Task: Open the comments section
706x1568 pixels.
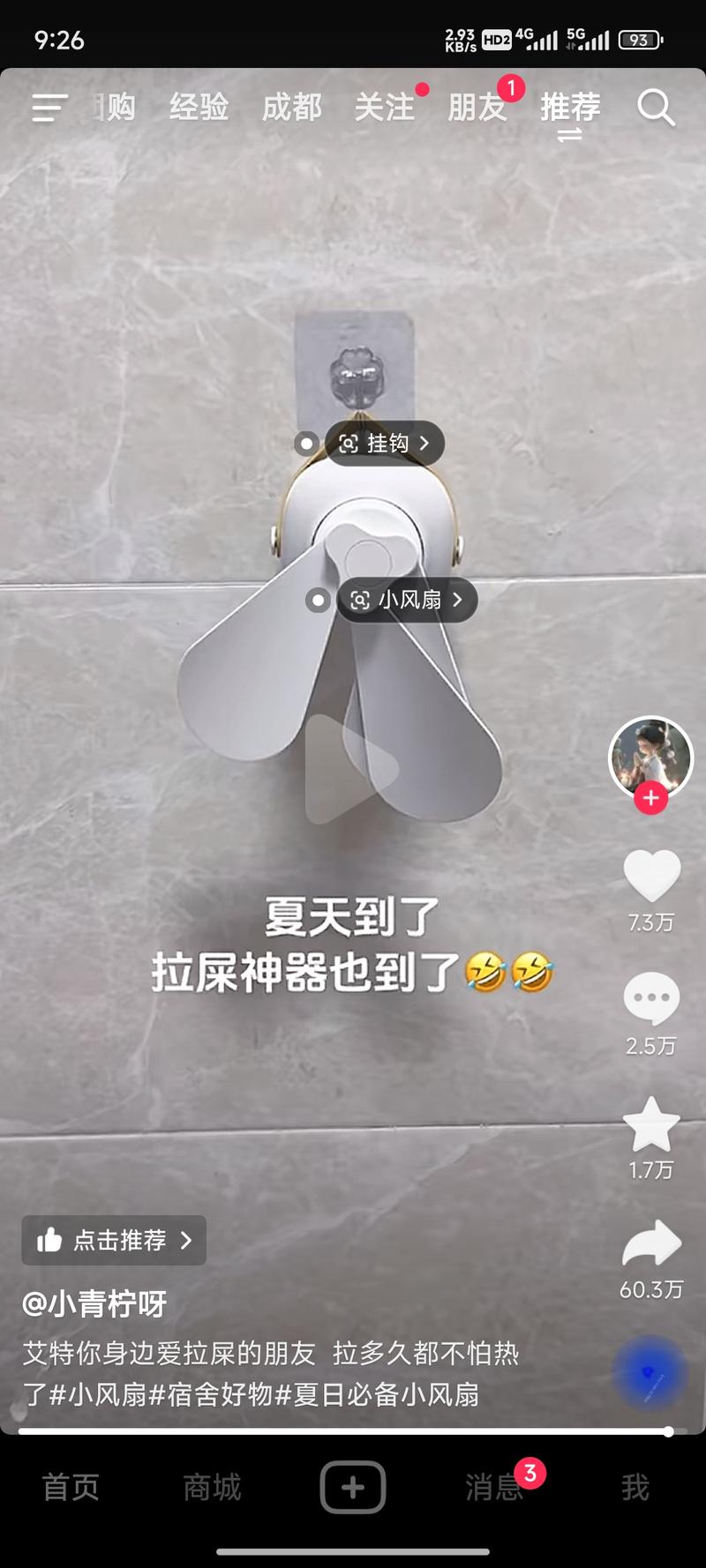Action: [x=651, y=998]
